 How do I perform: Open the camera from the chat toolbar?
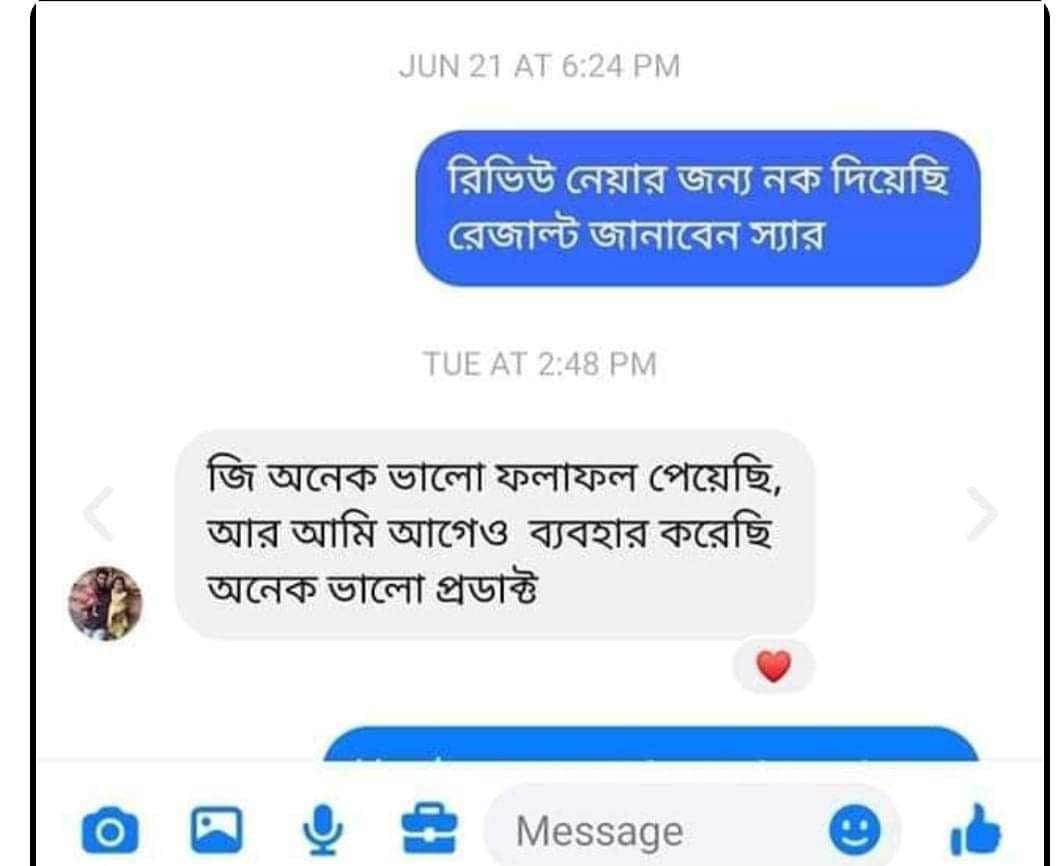click(108, 830)
